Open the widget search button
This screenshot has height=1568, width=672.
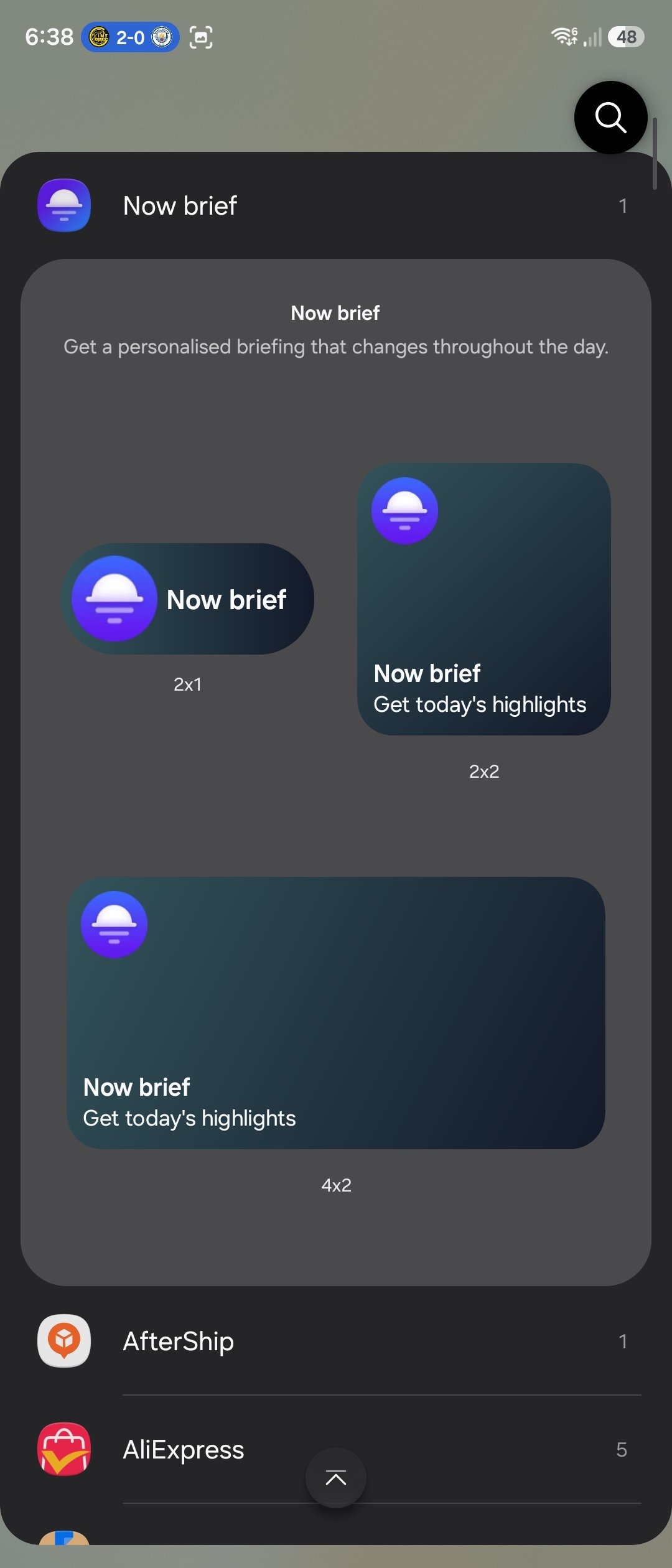pyautogui.click(x=610, y=118)
